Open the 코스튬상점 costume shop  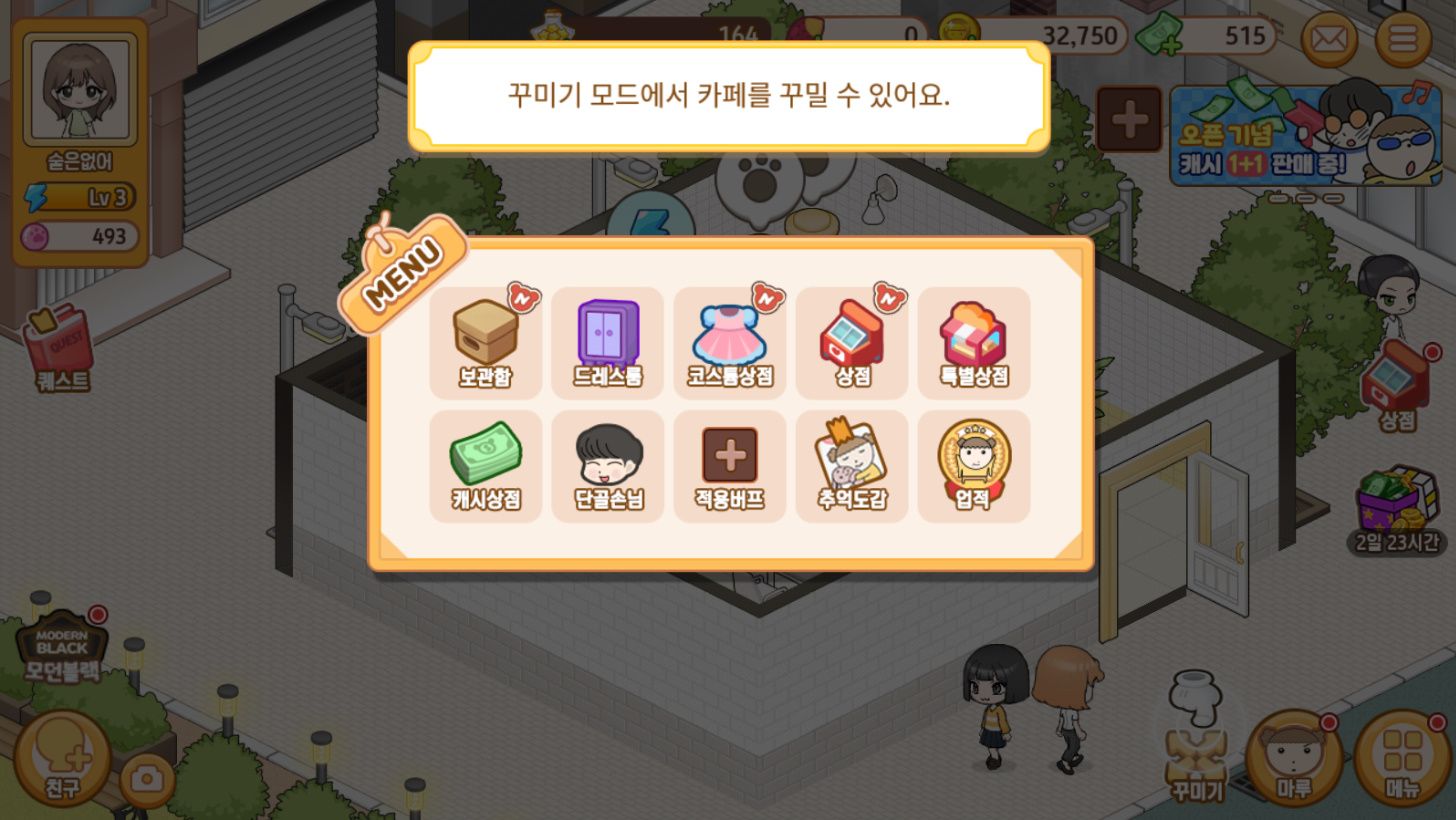pos(730,342)
